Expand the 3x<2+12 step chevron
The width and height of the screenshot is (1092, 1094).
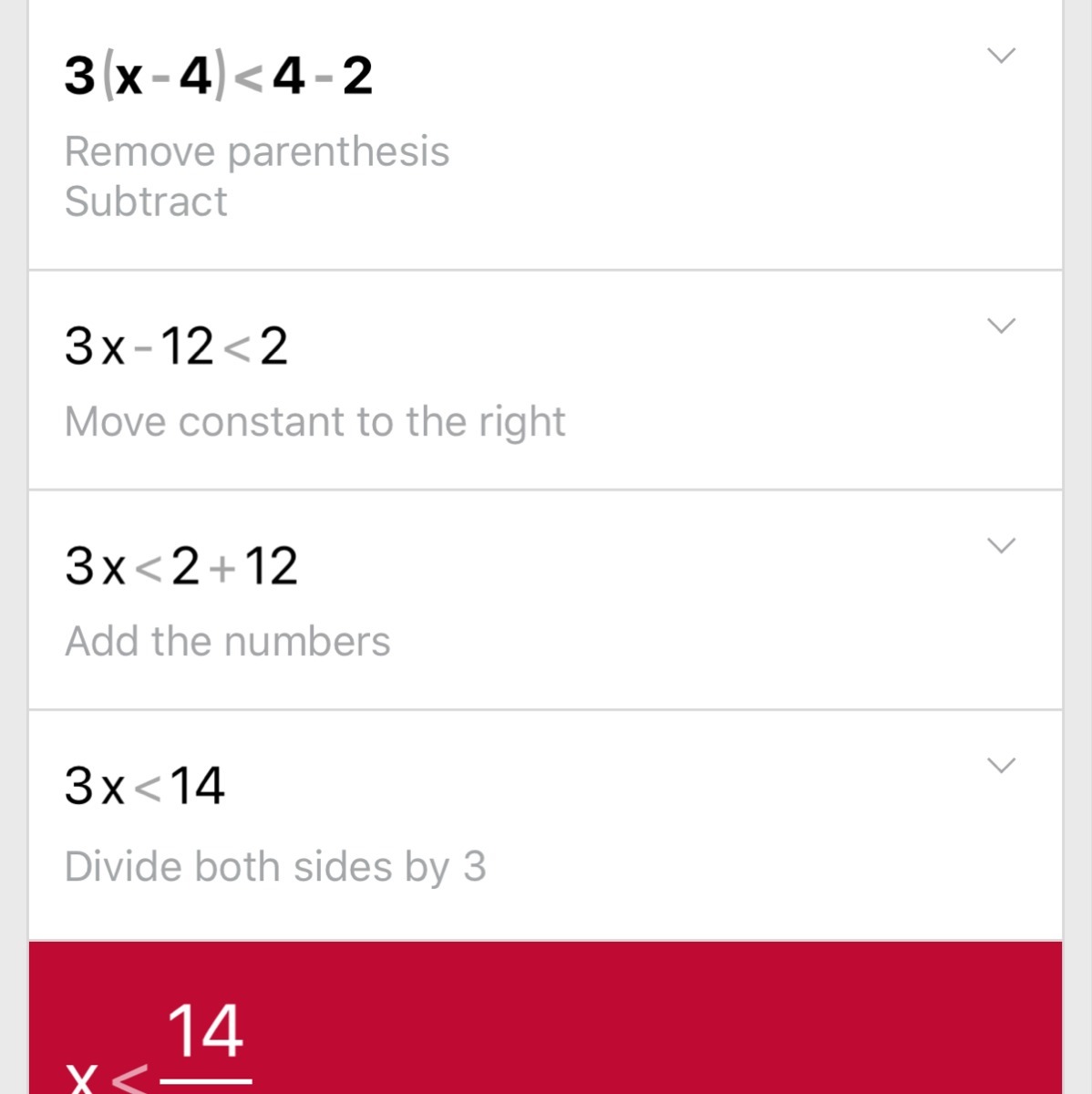coord(1001,545)
